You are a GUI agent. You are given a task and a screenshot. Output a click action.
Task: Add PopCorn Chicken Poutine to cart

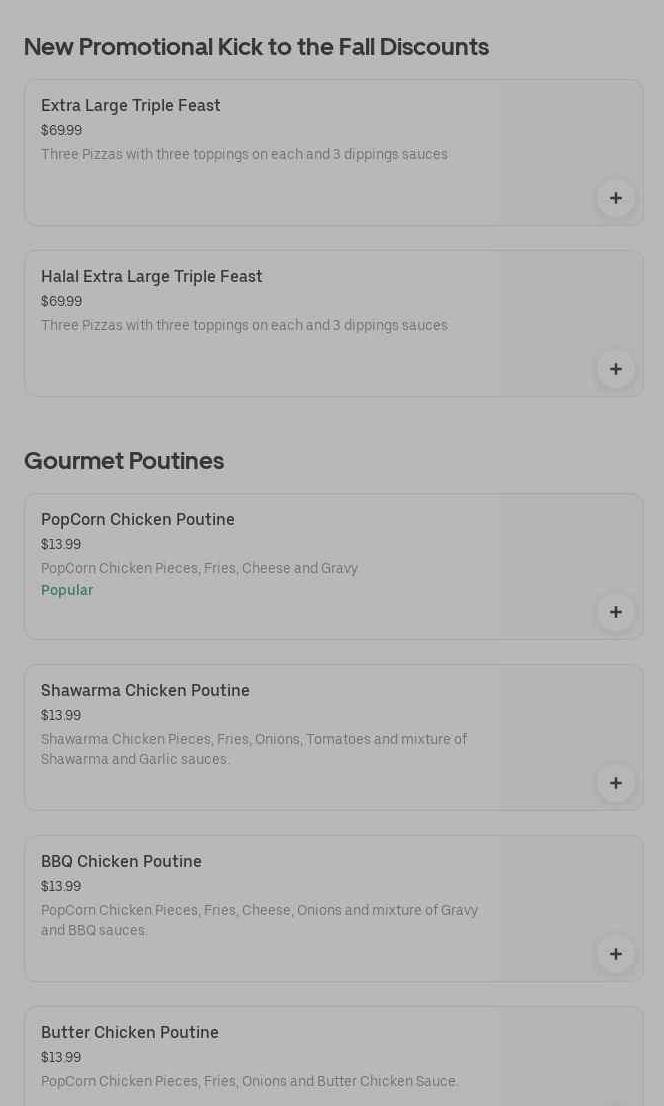[x=615, y=612]
